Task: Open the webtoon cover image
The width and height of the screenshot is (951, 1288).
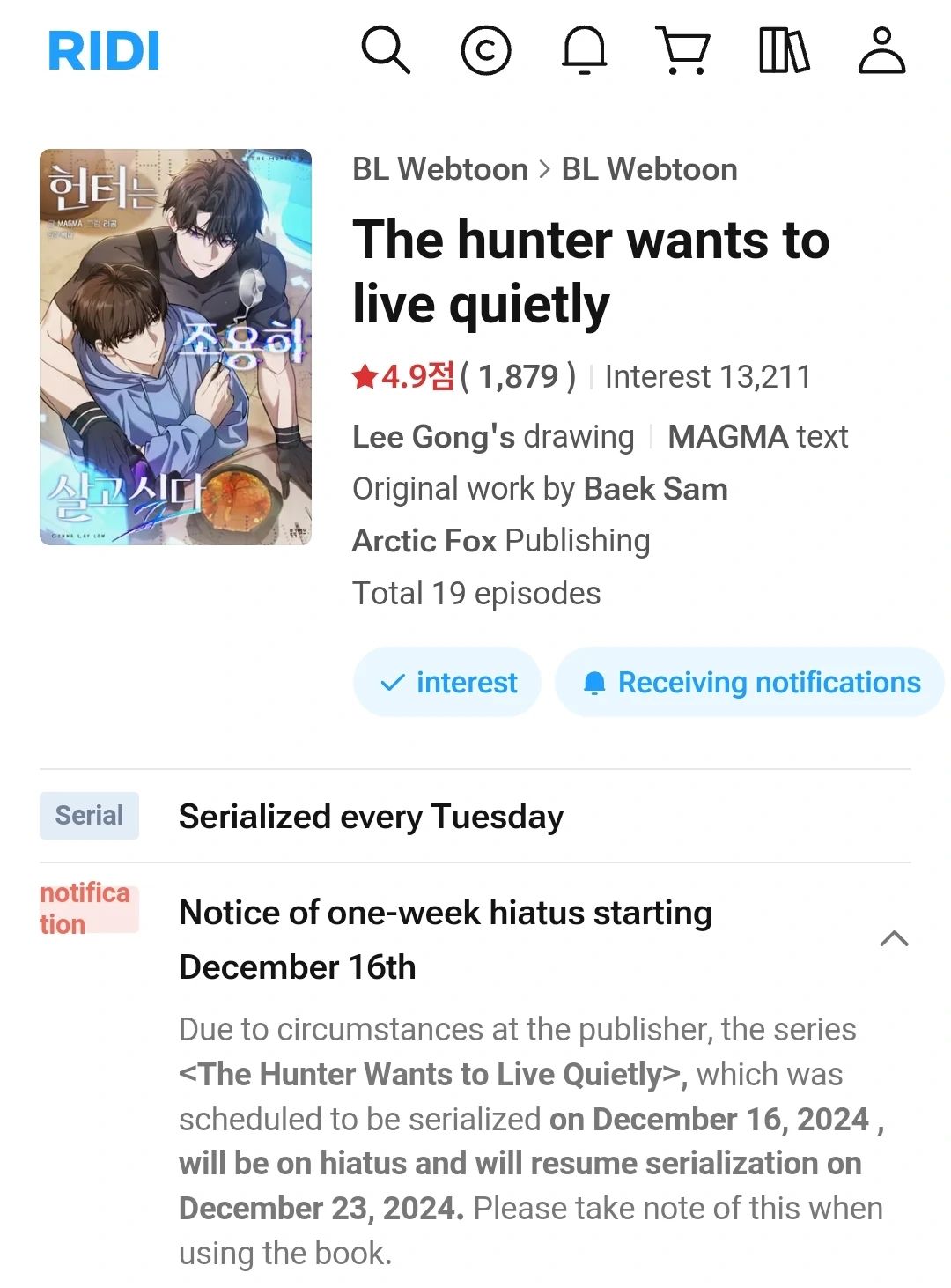Action: coord(176,347)
